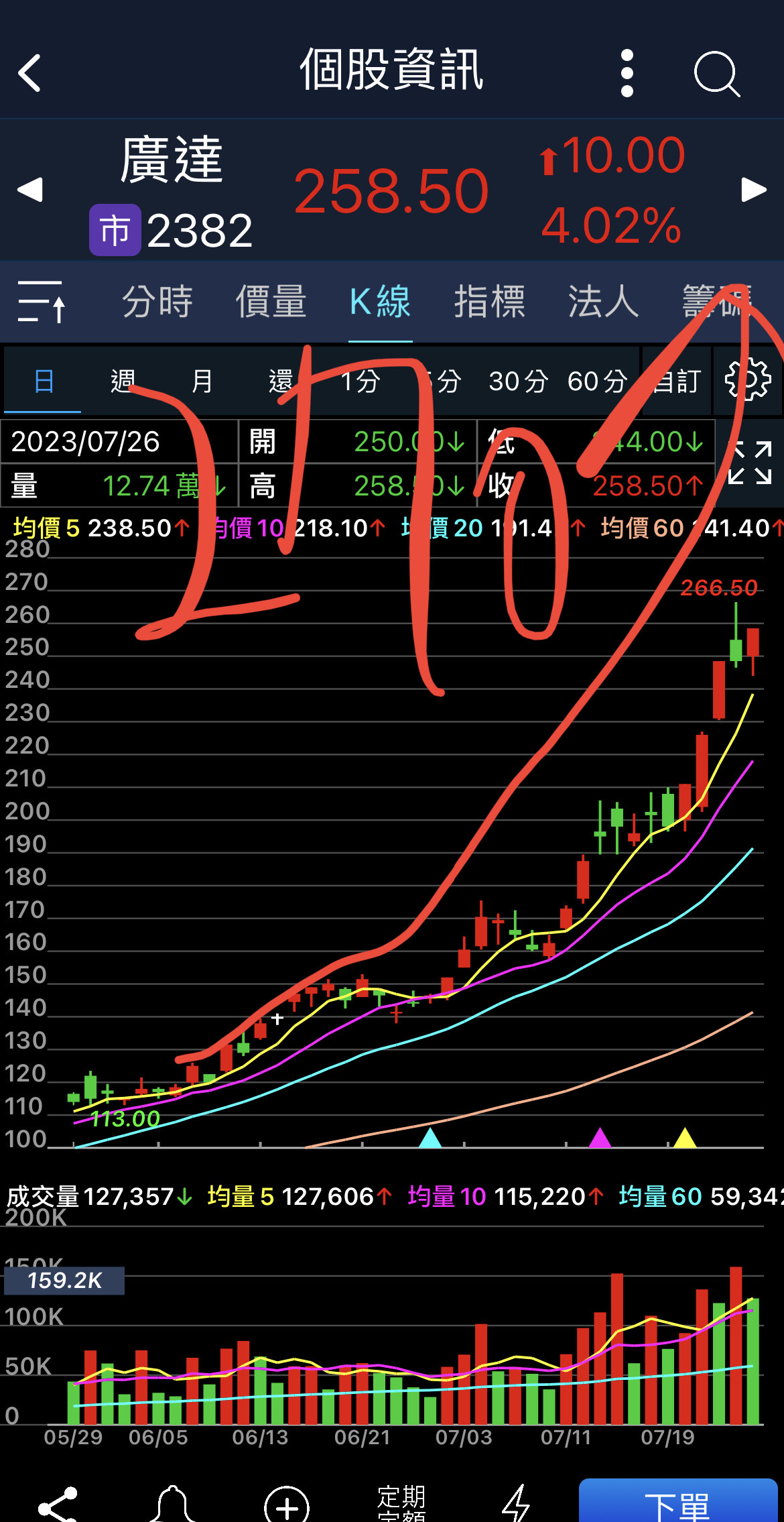This screenshot has height=1522, width=784.
Task: Add stock to watchlist plus icon
Action: click(x=287, y=1507)
